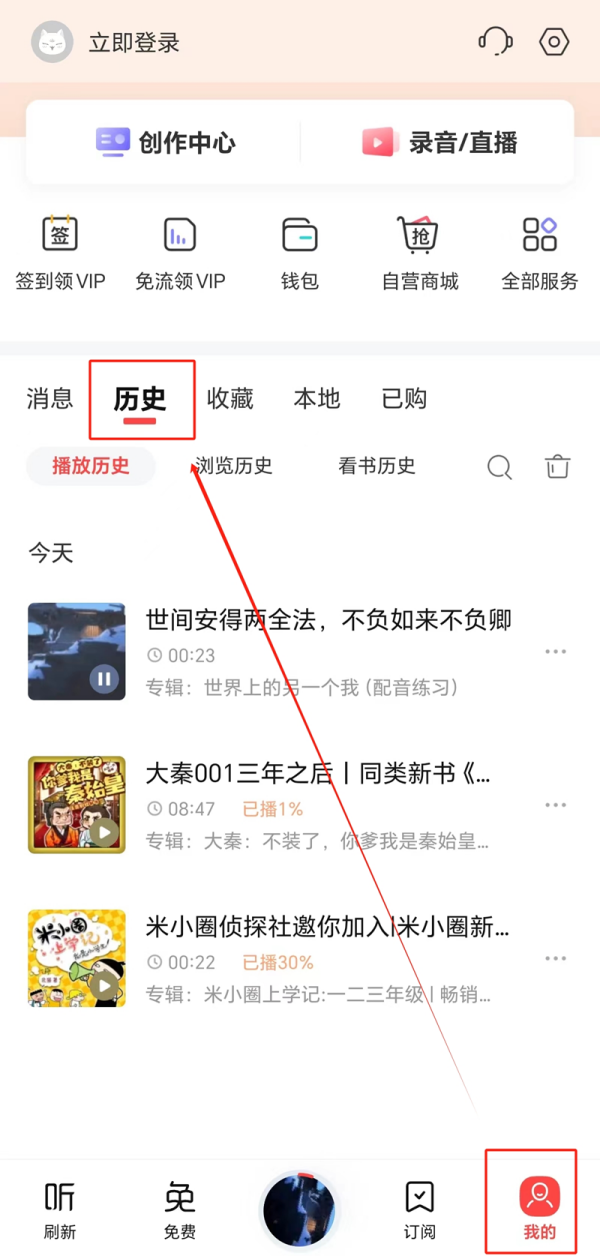The width and height of the screenshot is (600, 1256).
Task: Select 浏览历史 filter
Action: point(234,466)
